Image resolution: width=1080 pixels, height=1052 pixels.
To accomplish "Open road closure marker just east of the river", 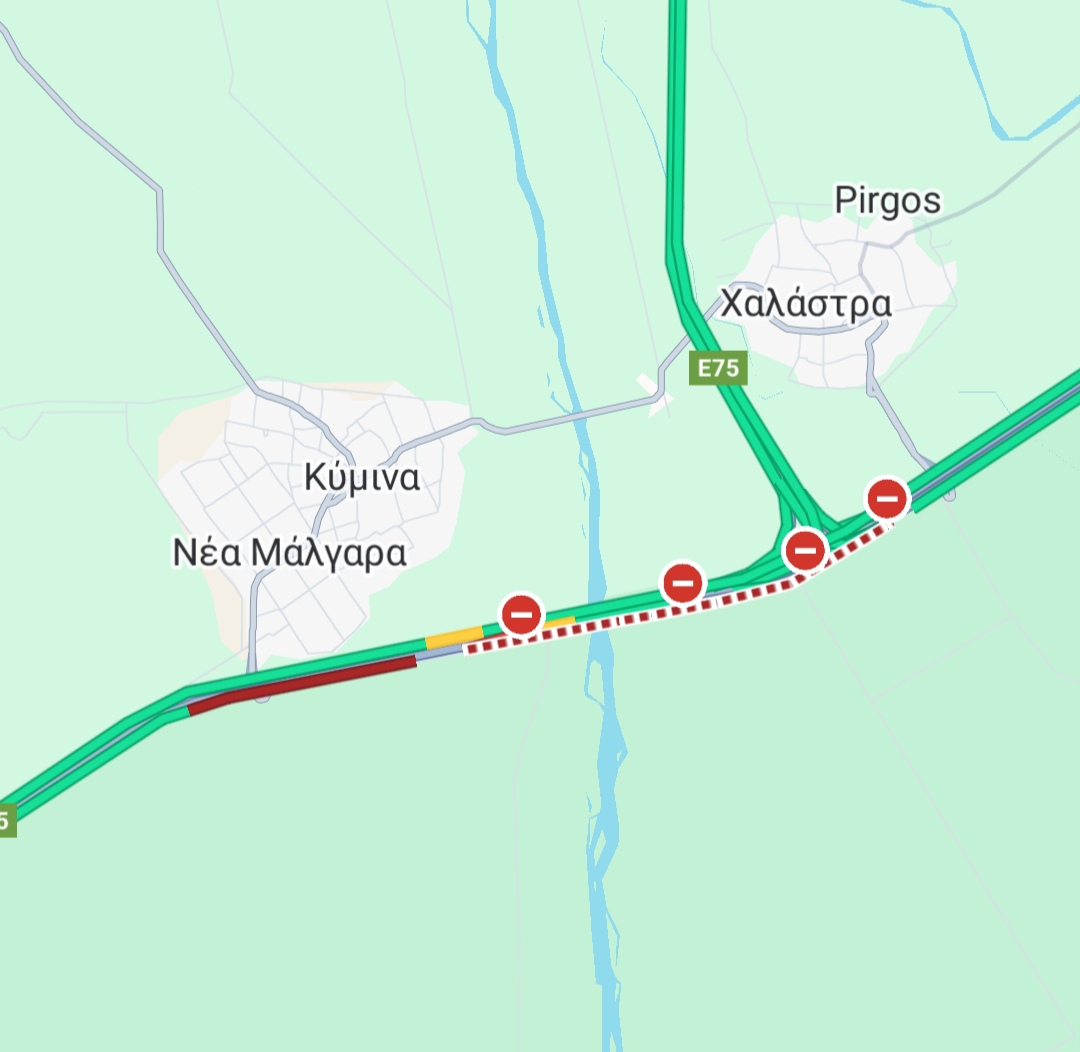I will click(x=683, y=582).
